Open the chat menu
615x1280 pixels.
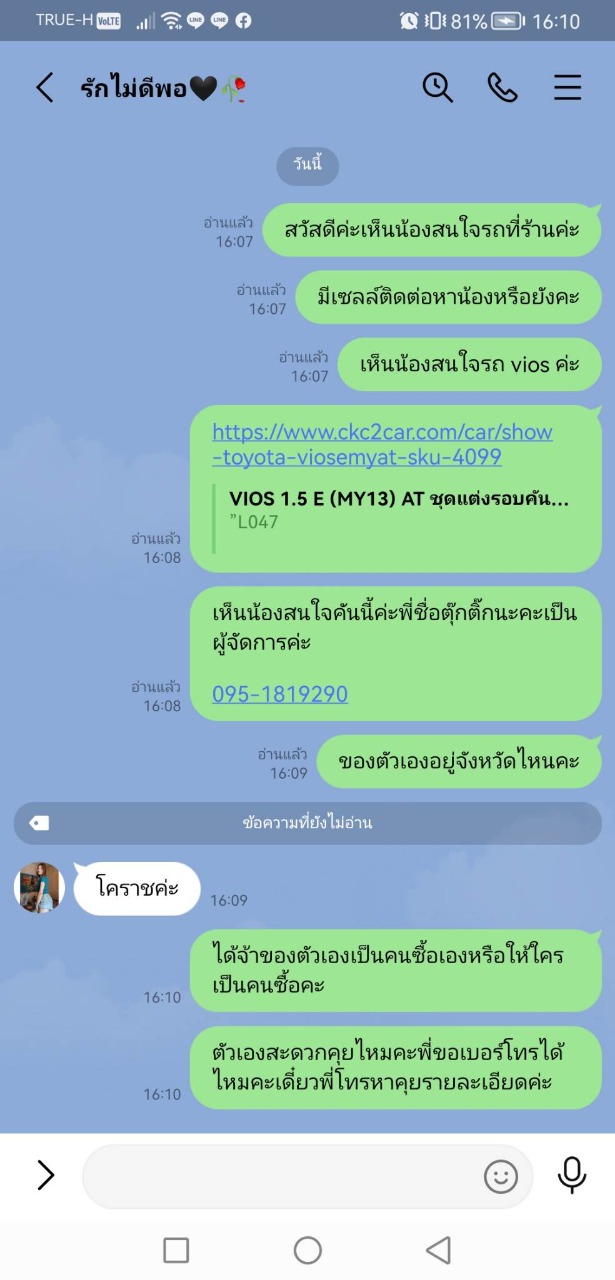[x=567, y=88]
